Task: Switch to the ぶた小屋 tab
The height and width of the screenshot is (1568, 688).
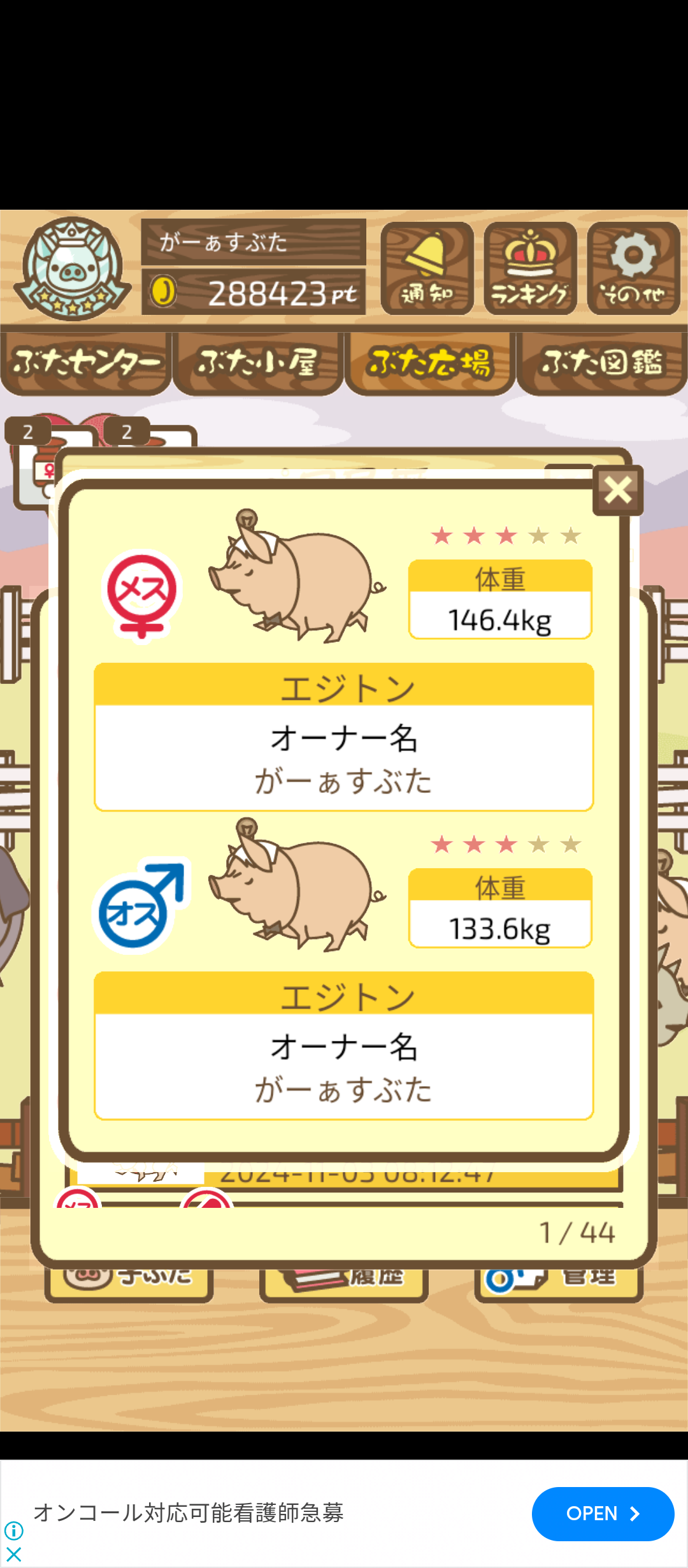Action: pyautogui.click(x=258, y=362)
